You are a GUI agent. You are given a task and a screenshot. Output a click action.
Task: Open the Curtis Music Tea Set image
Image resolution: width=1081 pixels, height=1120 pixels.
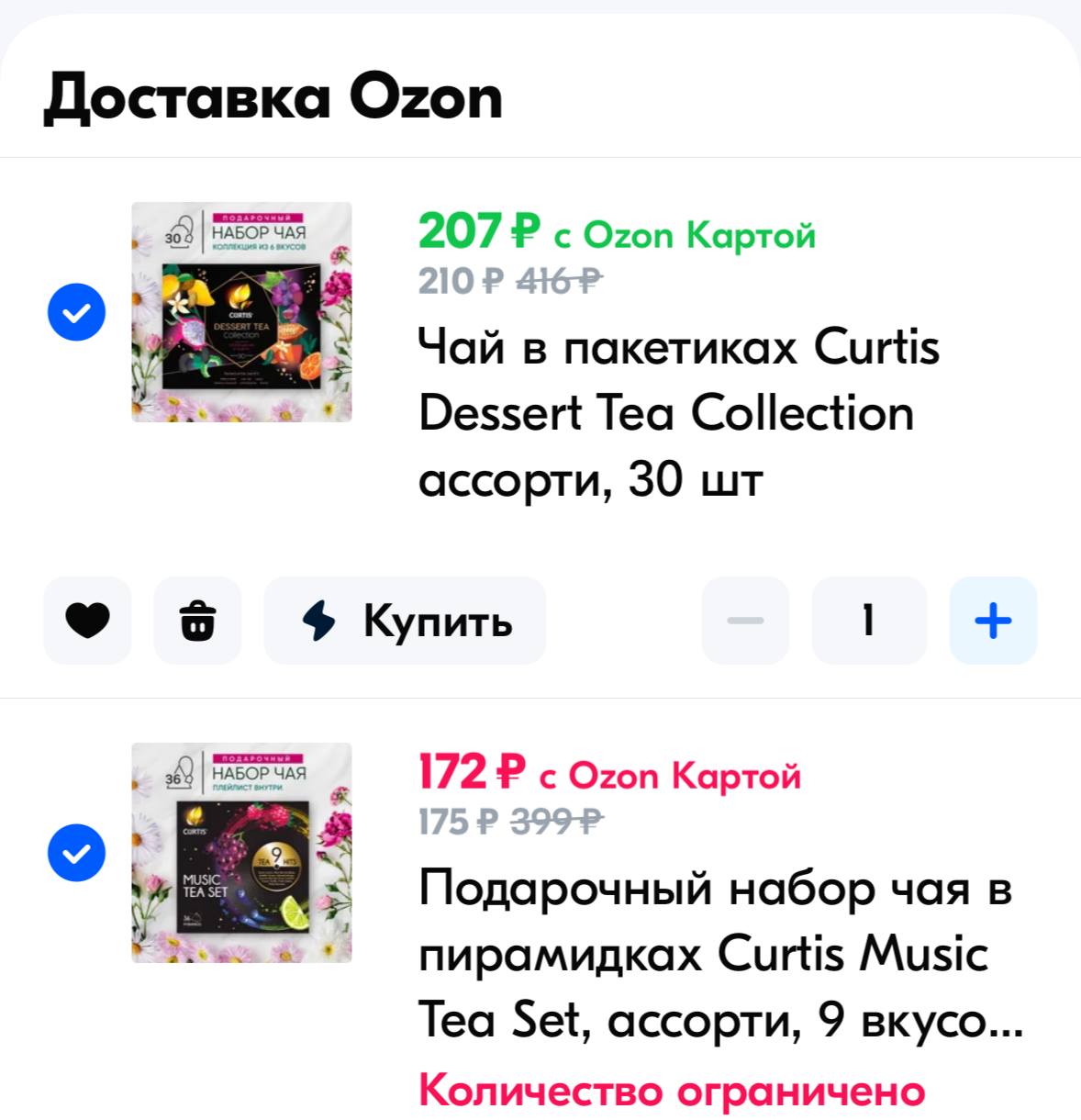coord(241,853)
